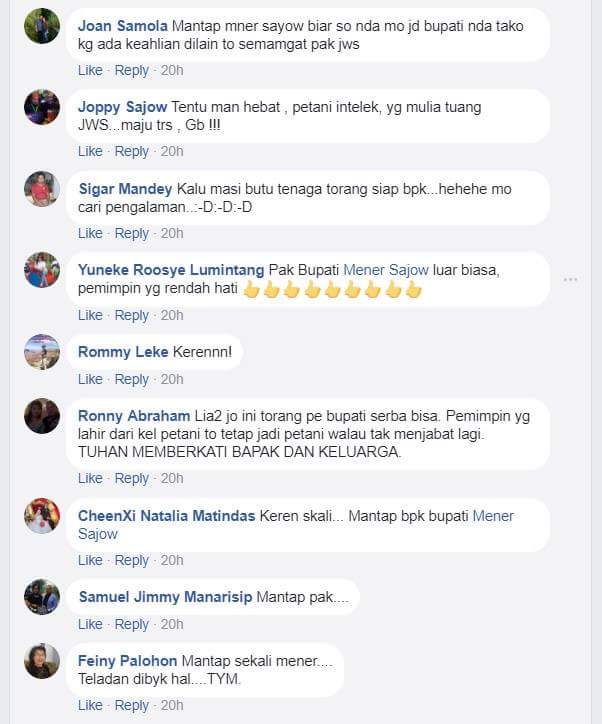Like Sigar Mandey's comment
The image size is (602, 724).
pos(90,233)
